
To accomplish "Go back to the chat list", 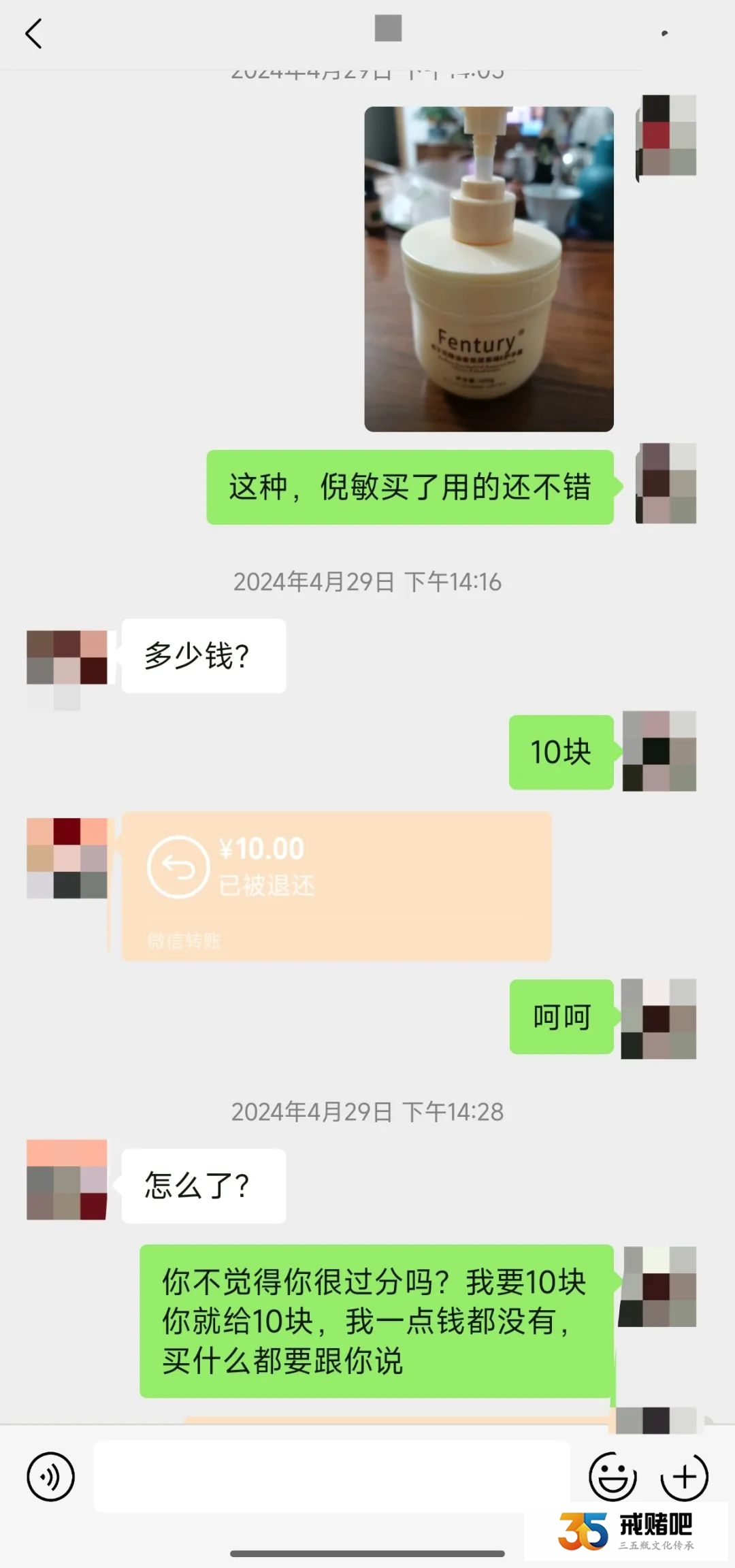I will 33,33.
